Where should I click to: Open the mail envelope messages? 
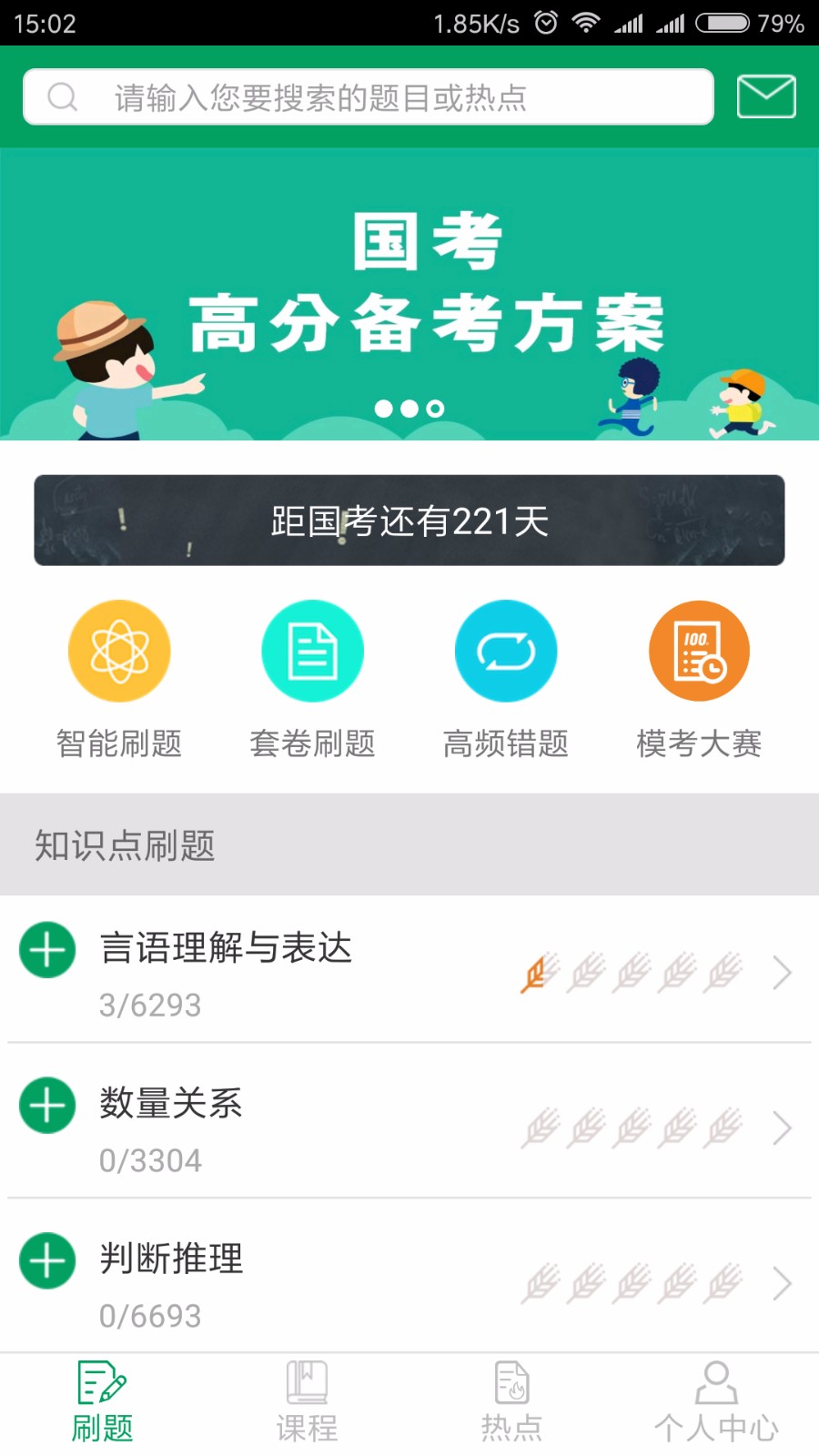766,96
